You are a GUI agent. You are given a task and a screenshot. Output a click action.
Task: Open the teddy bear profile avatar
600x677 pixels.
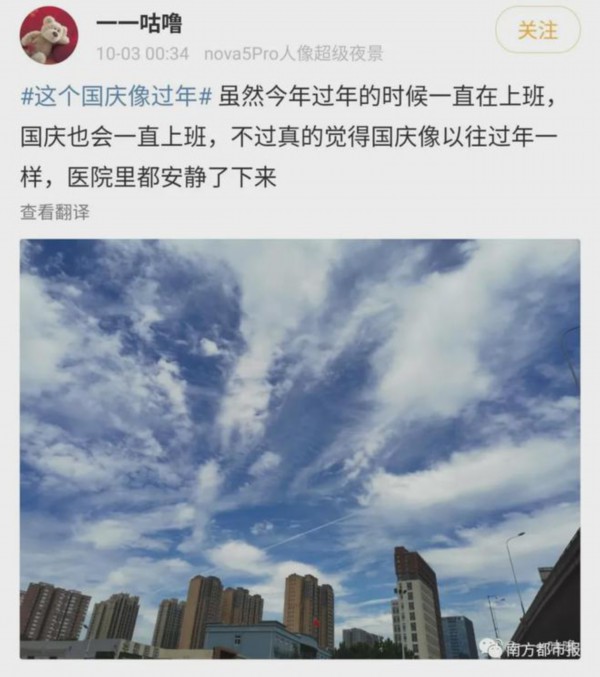[x=48, y=35]
